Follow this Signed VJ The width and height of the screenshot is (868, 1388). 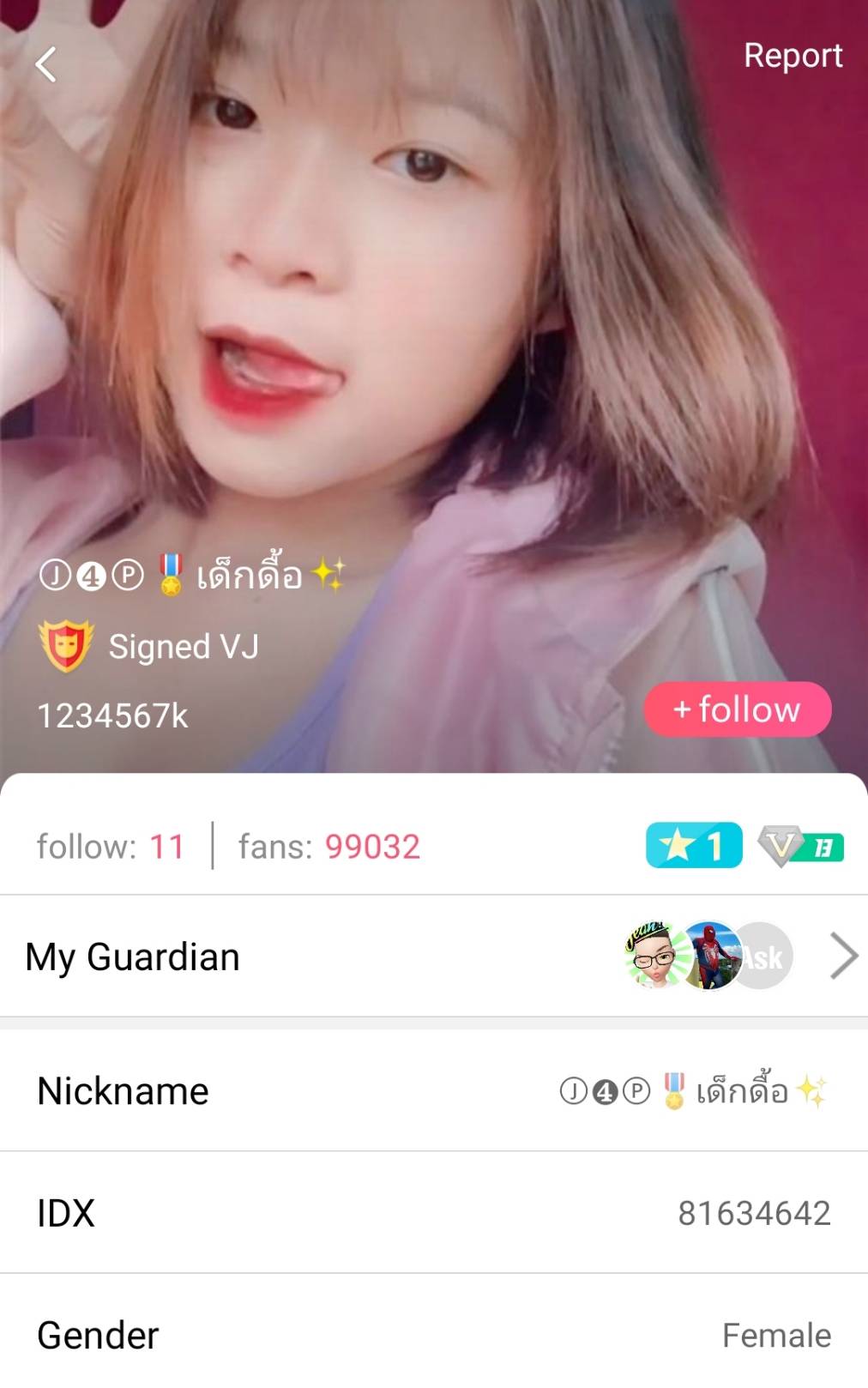tap(738, 709)
